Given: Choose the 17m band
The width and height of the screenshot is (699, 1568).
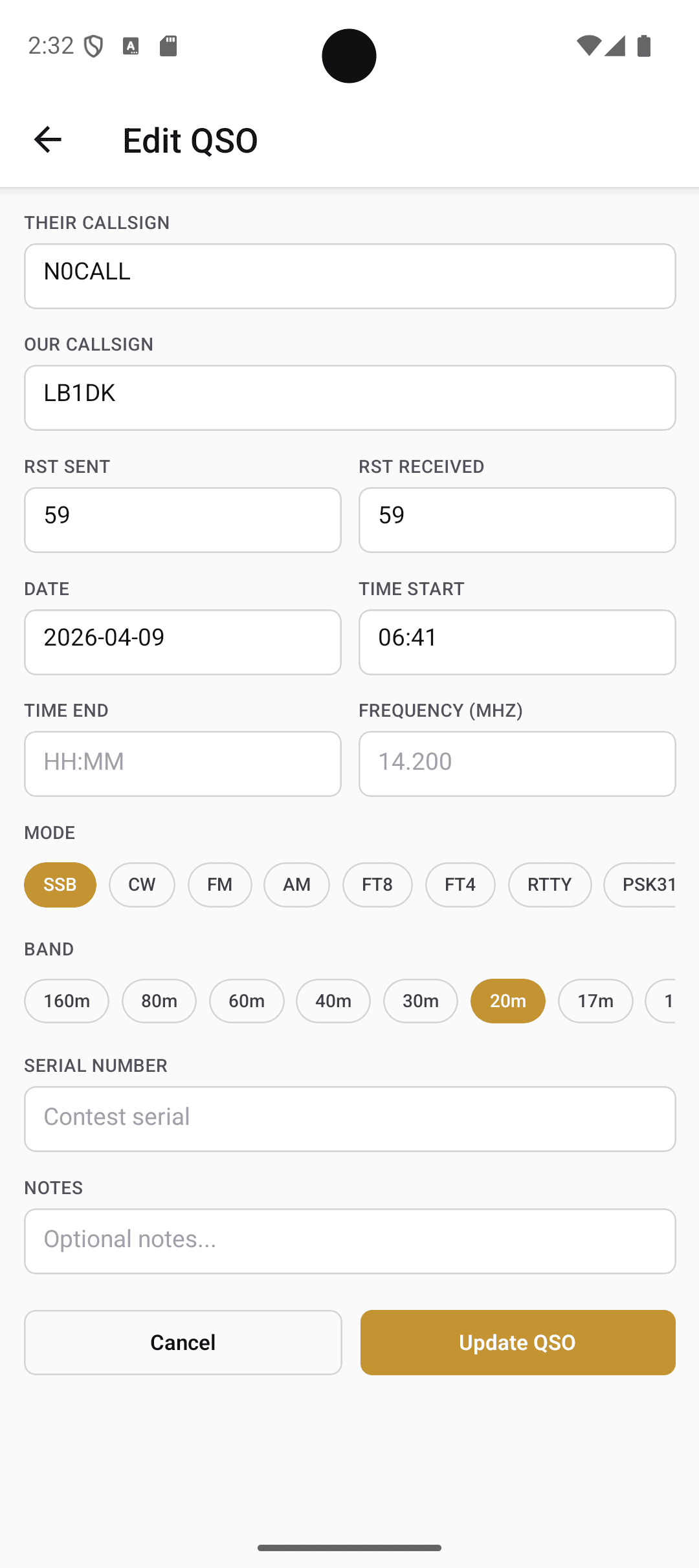Looking at the screenshot, I should point(595,1001).
